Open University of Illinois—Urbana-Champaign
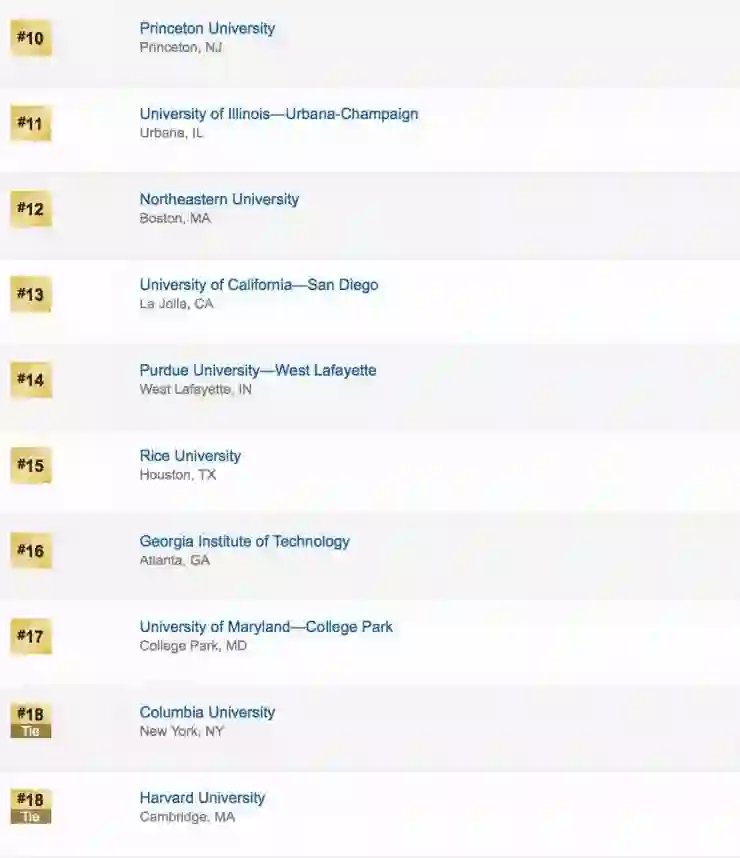The image size is (740, 858). [x=279, y=114]
